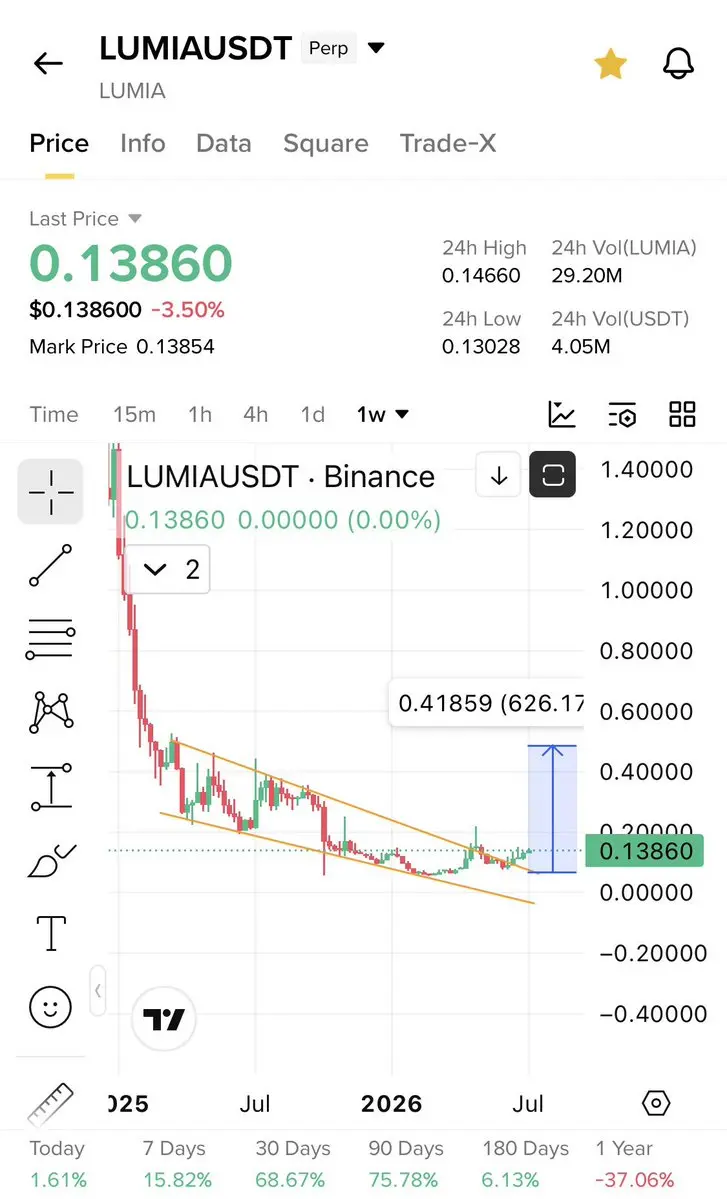Open the chart grid layout icon
Viewport: 727px width, 1199px height.
pyautogui.click(x=682, y=414)
